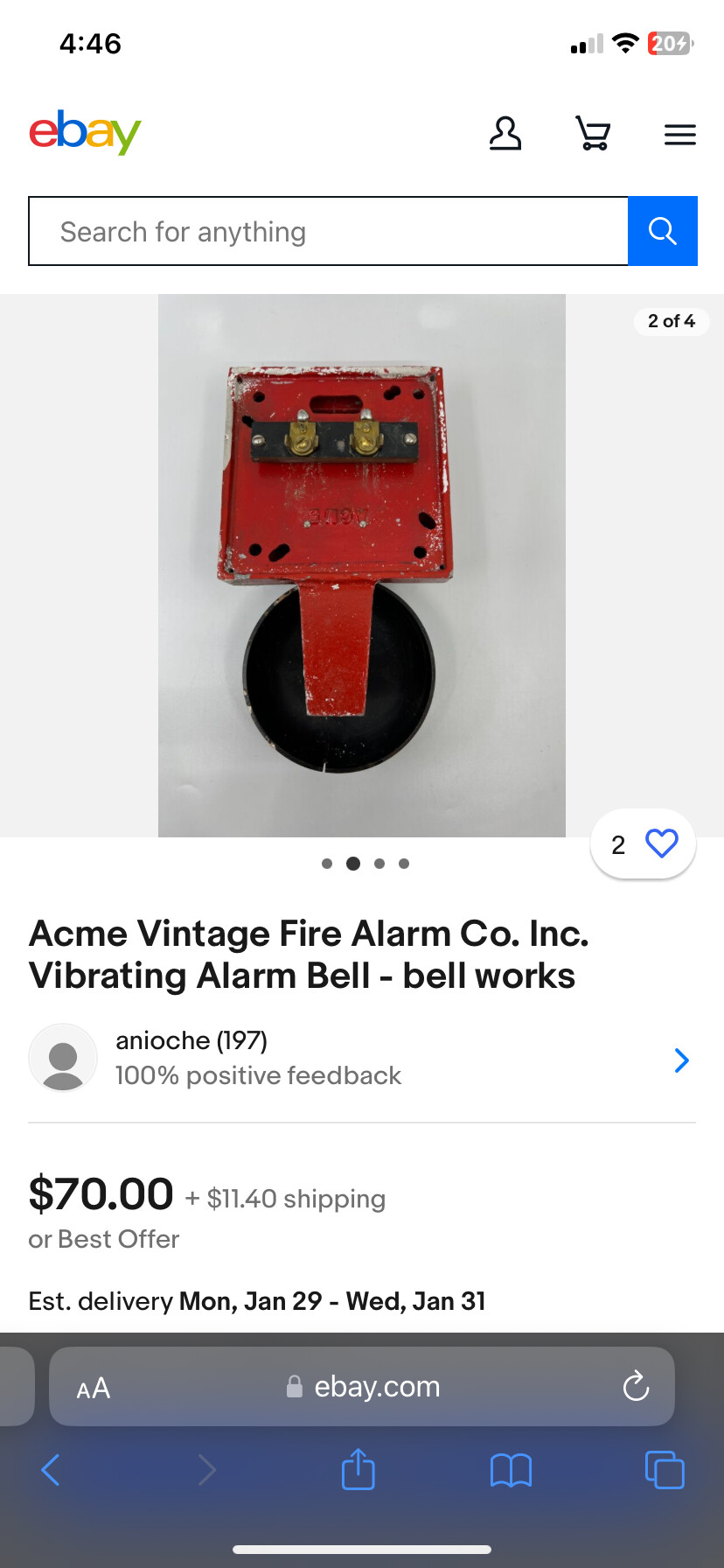Open Safari's AA text size menu
This screenshot has width=724, height=1568.
point(94,1388)
